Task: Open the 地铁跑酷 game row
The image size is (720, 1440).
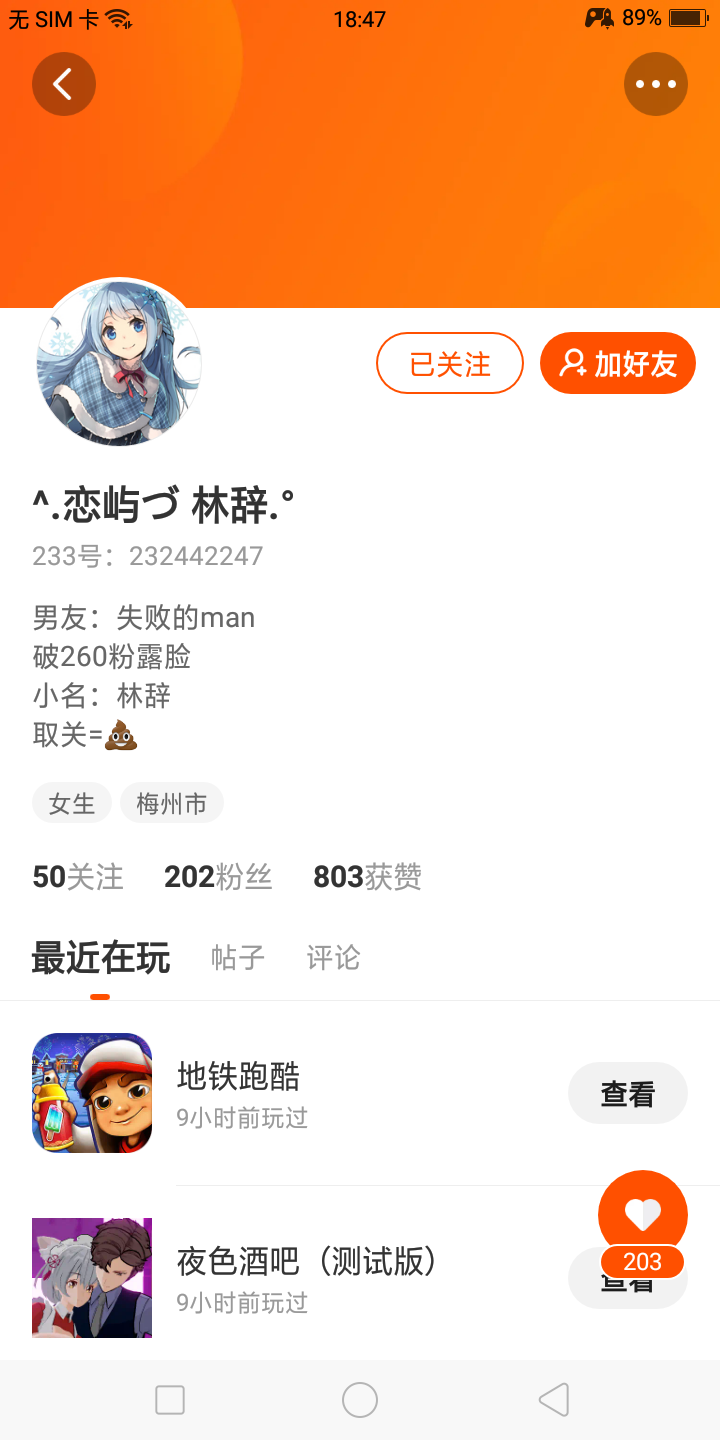Action: [x=300, y=1093]
